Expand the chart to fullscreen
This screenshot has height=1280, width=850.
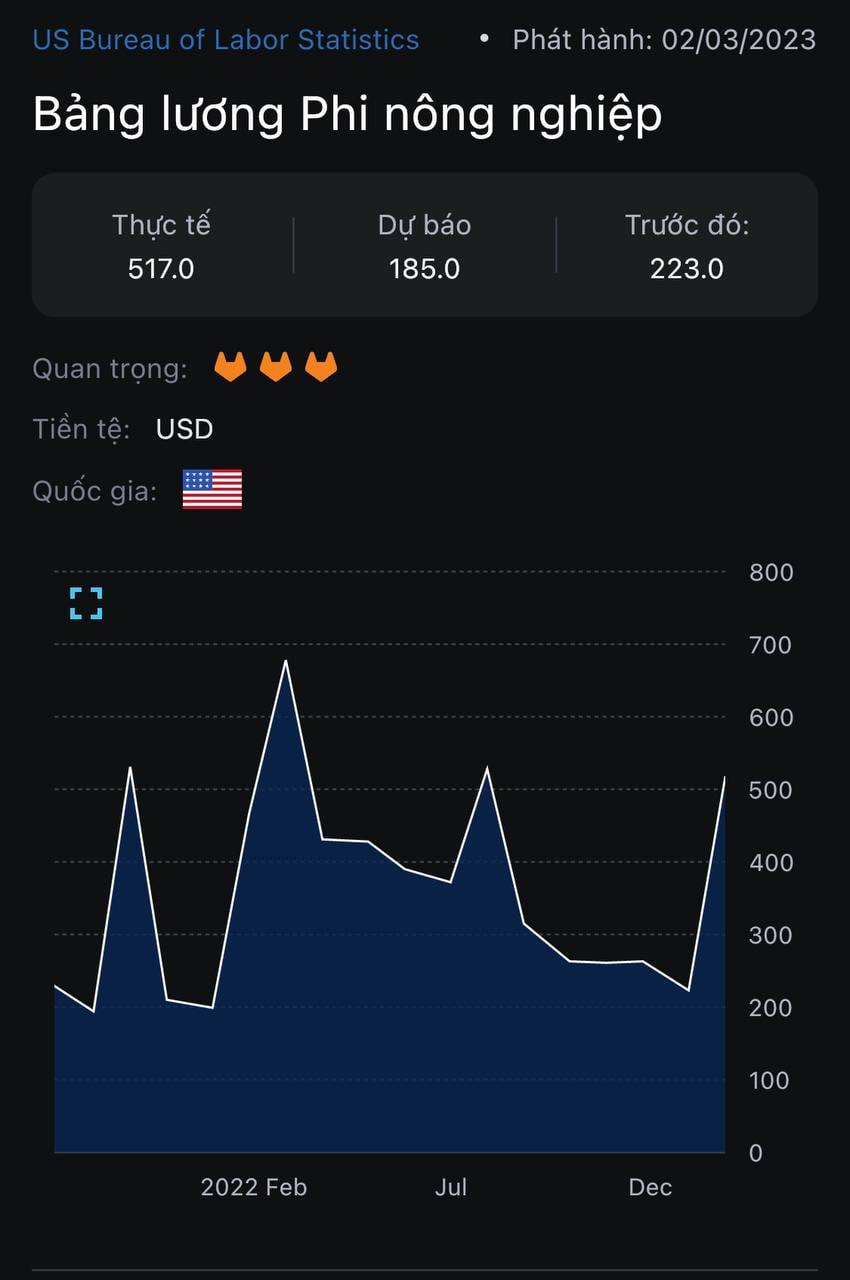coord(86,603)
